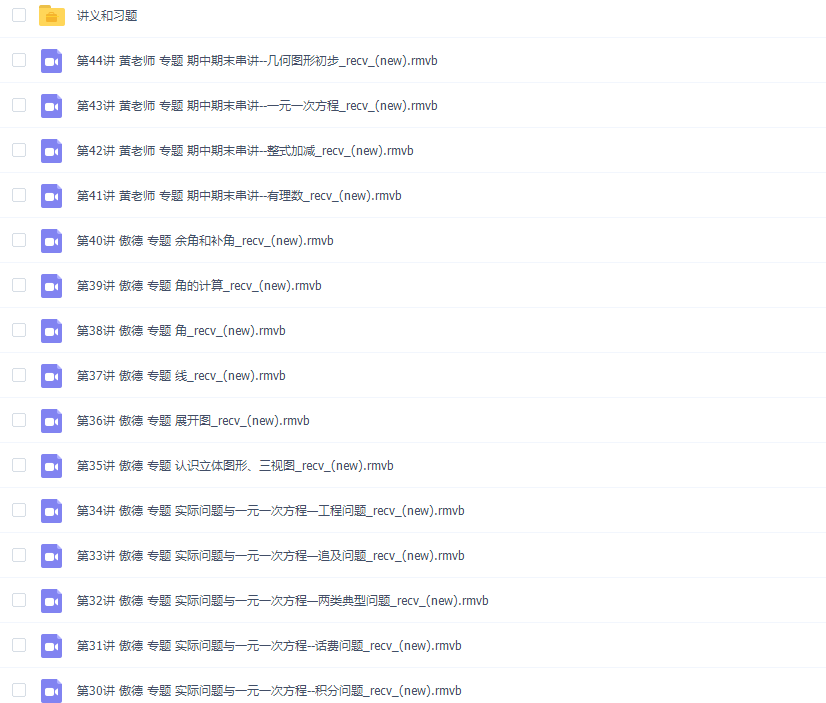Open 第30讲 积分问题 video file

(269, 691)
